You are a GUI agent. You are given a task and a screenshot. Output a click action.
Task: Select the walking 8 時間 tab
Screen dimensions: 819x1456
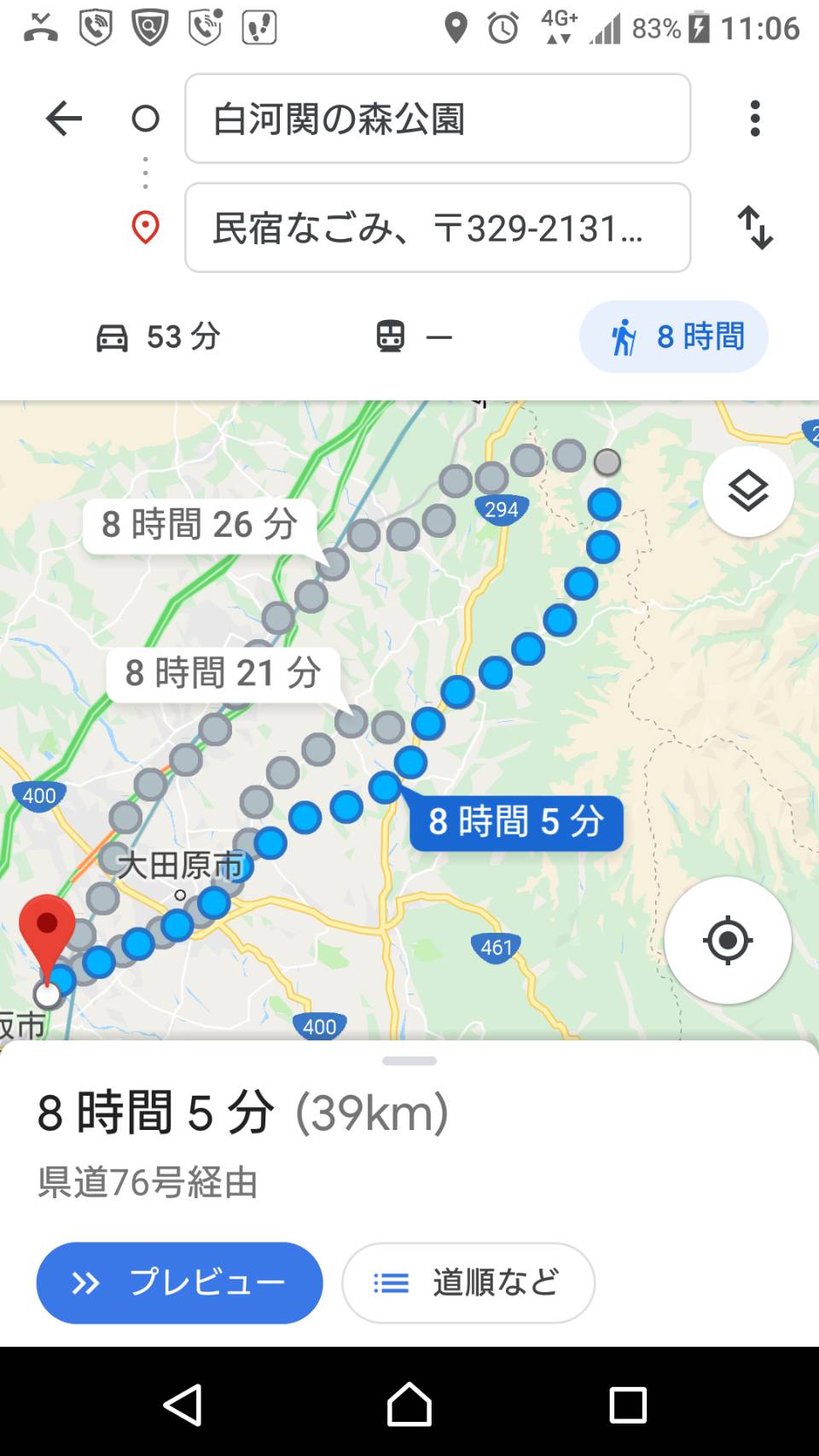(x=674, y=337)
